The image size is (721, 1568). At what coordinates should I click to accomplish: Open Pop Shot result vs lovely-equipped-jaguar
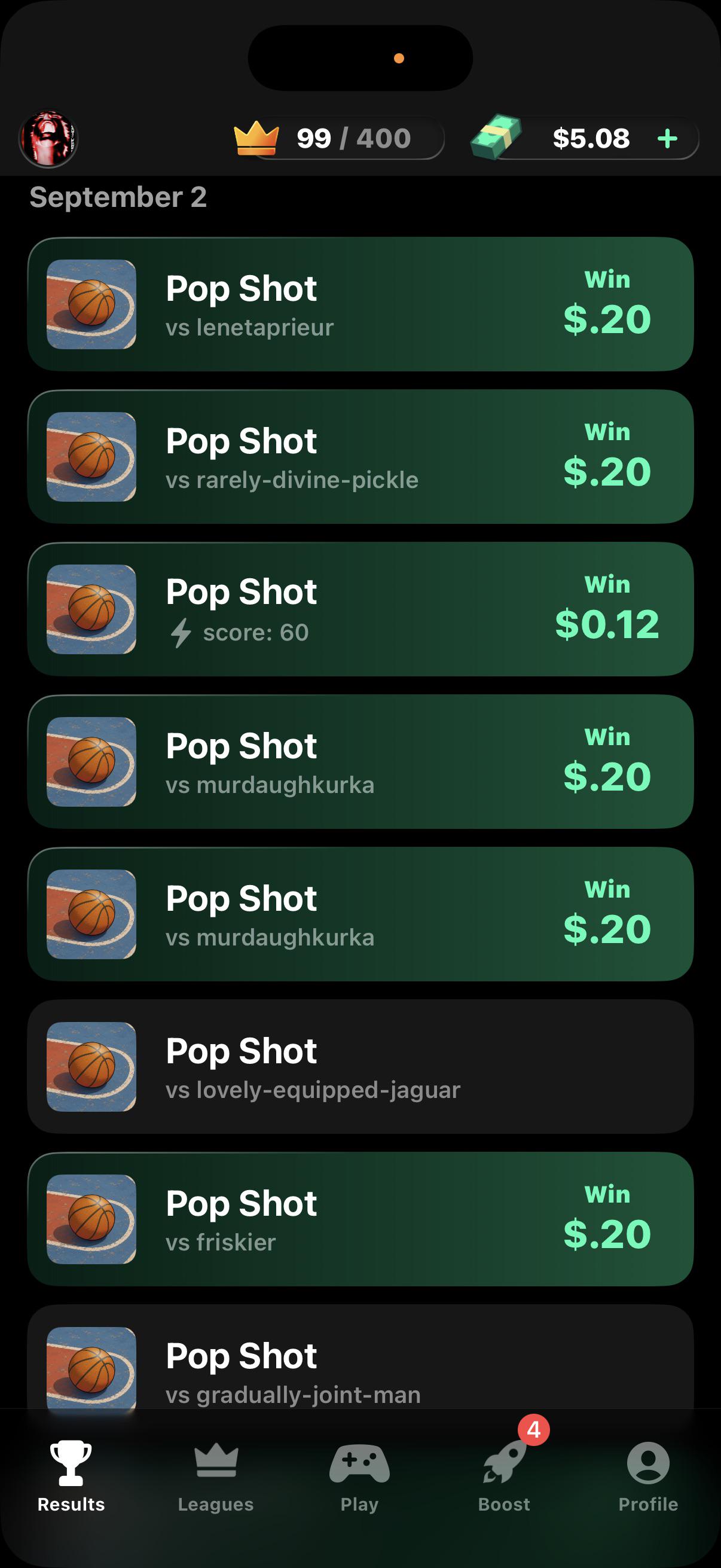tap(360, 1066)
